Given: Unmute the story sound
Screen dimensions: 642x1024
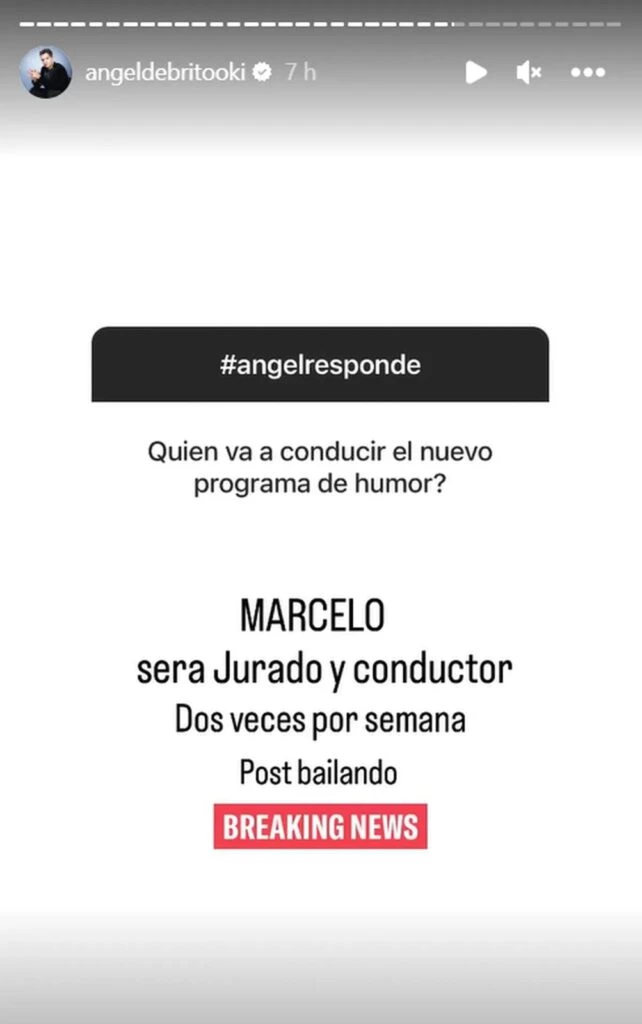Looking at the screenshot, I should [x=528, y=72].
